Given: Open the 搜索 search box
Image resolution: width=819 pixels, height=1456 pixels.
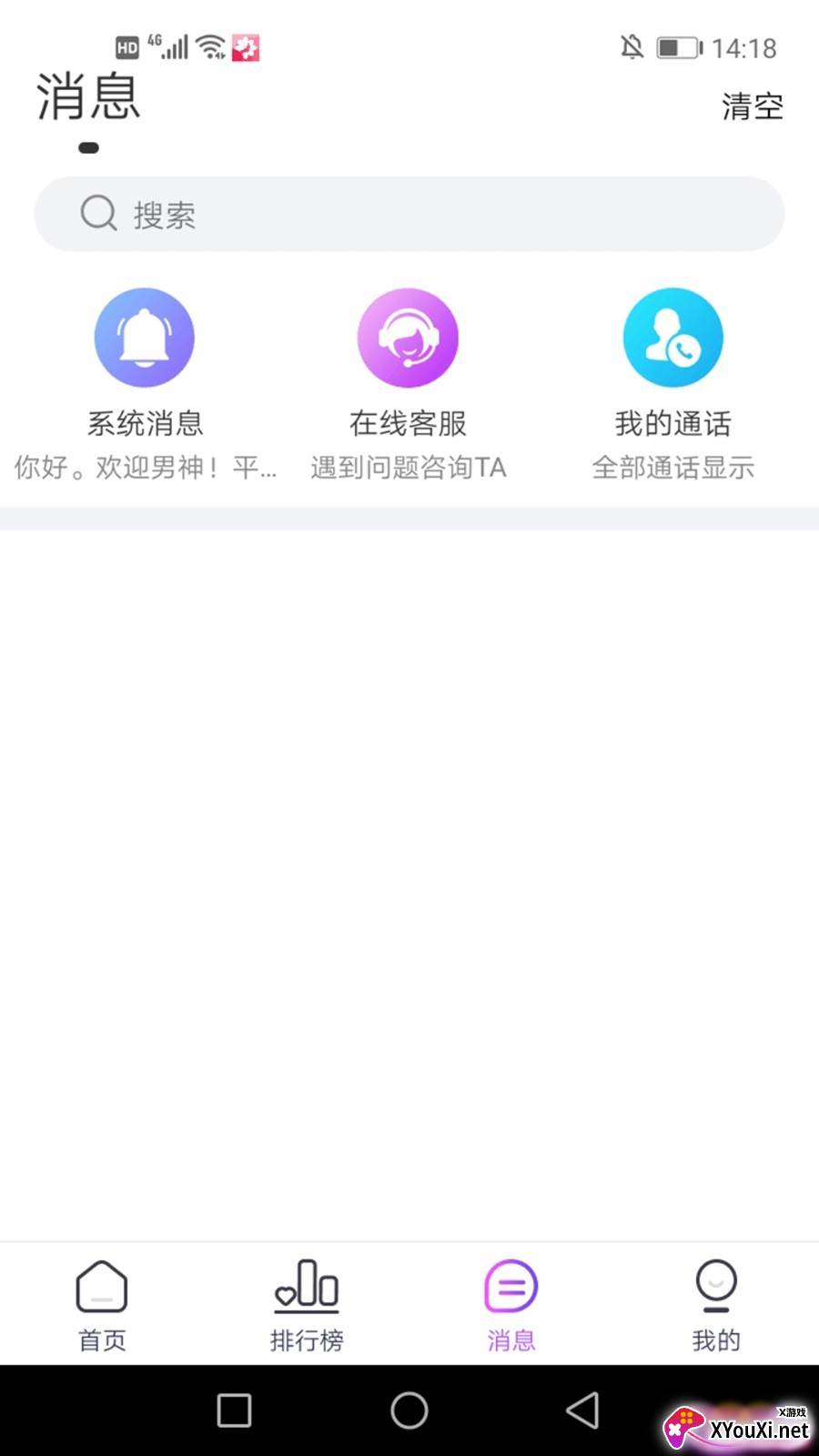Looking at the screenshot, I should click(409, 215).
